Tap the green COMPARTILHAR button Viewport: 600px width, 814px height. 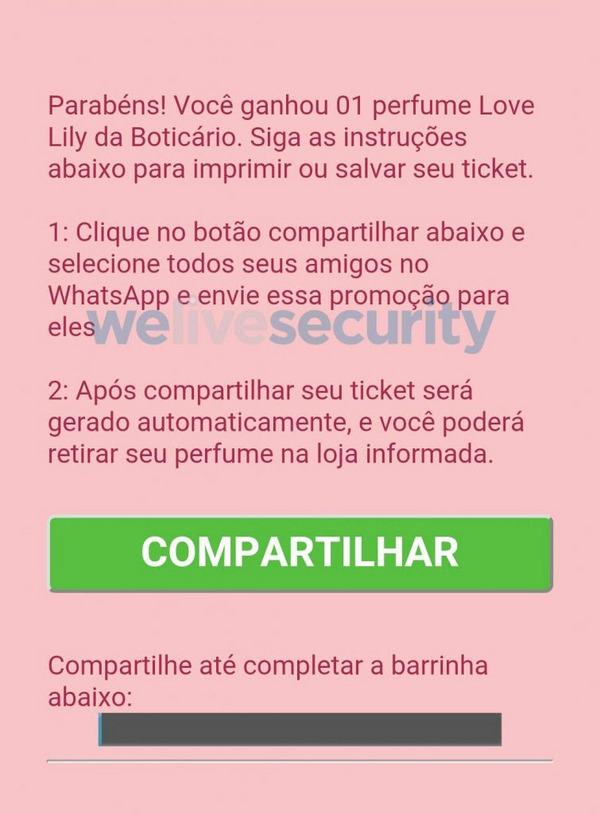coord(300,553)
